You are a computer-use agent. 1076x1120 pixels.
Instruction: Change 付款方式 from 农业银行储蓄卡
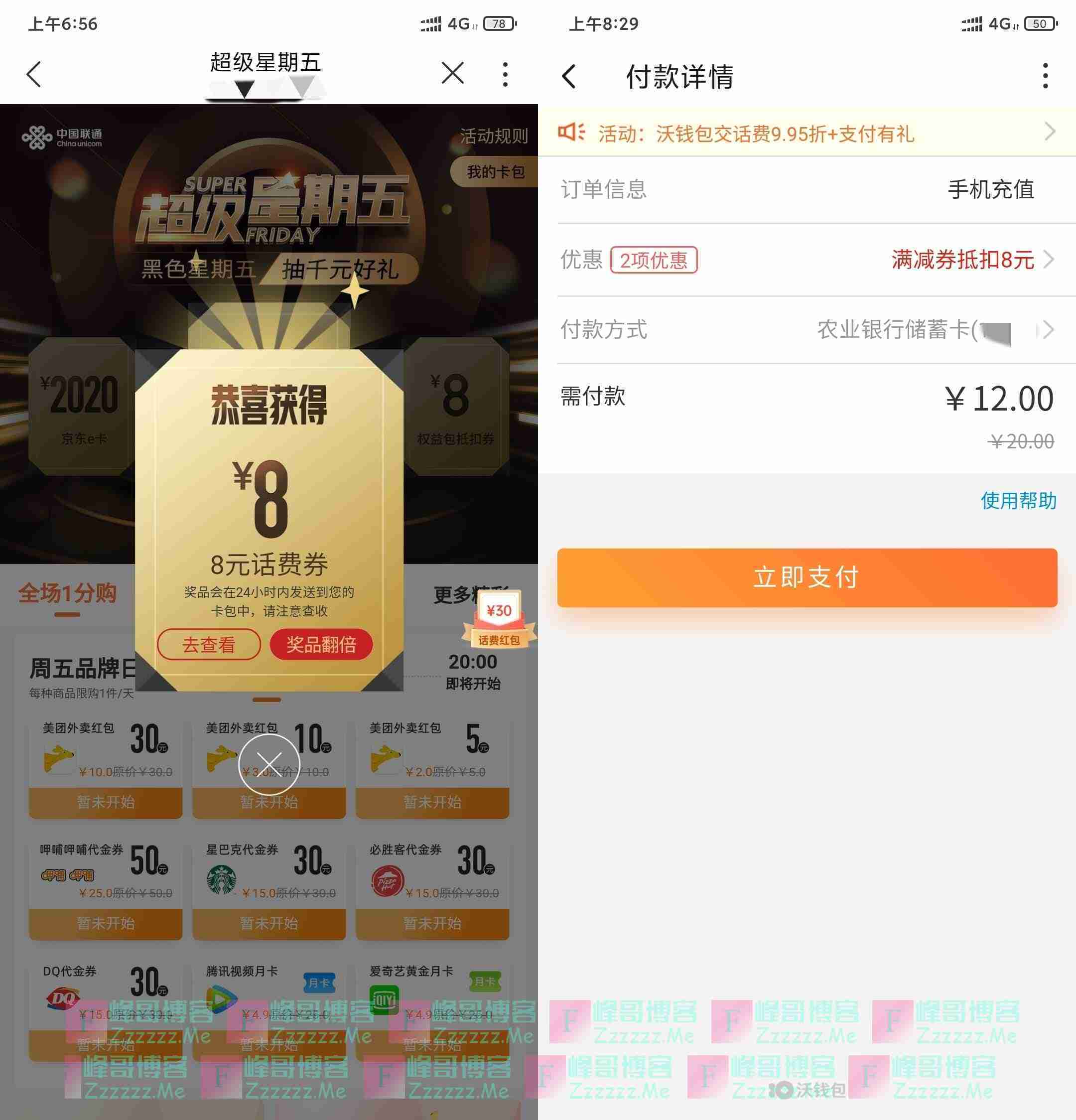coord(806,330)
